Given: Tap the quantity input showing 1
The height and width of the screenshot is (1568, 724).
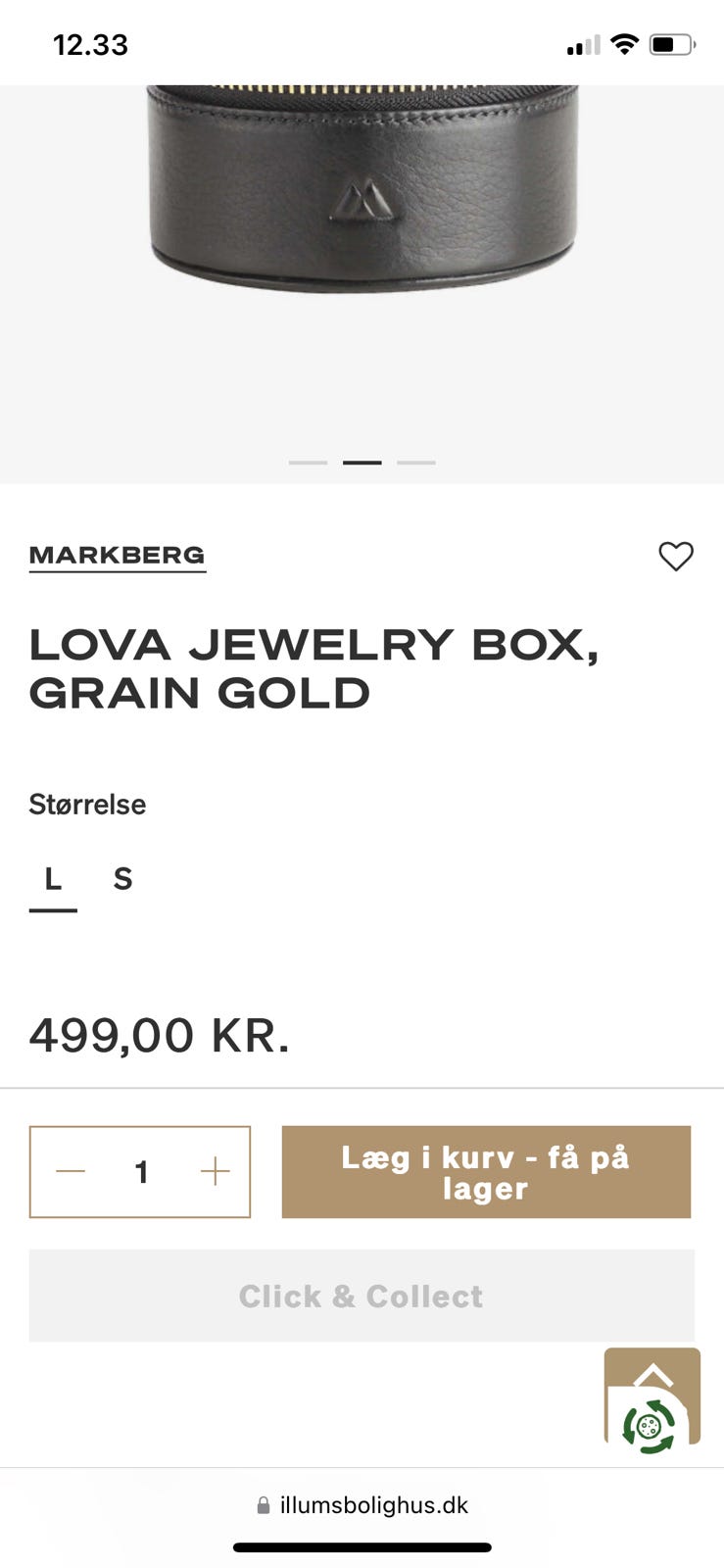Looking at the screenshot, I should pos(140,1171).
